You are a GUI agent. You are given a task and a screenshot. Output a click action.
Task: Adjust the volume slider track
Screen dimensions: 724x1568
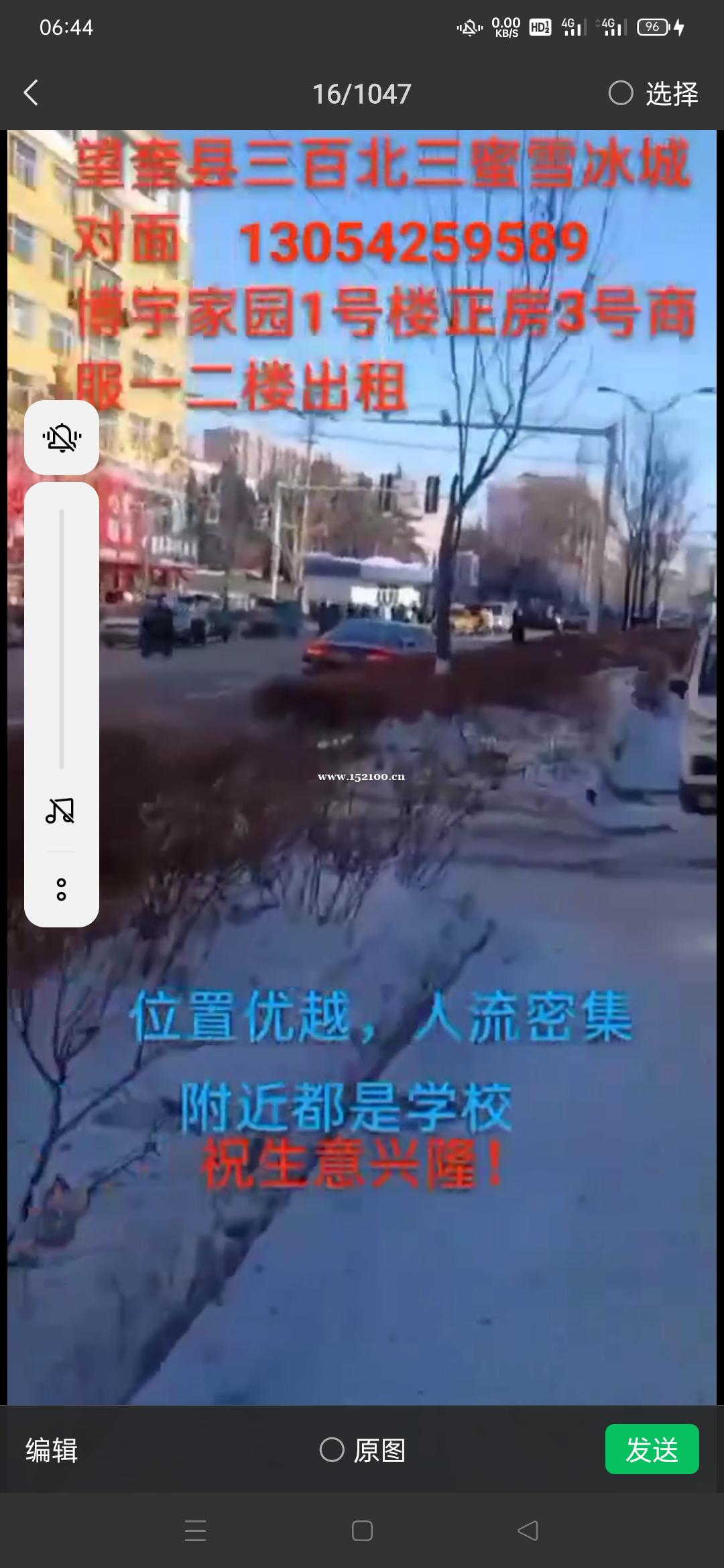pyautogui.click(x=62, y=639)
